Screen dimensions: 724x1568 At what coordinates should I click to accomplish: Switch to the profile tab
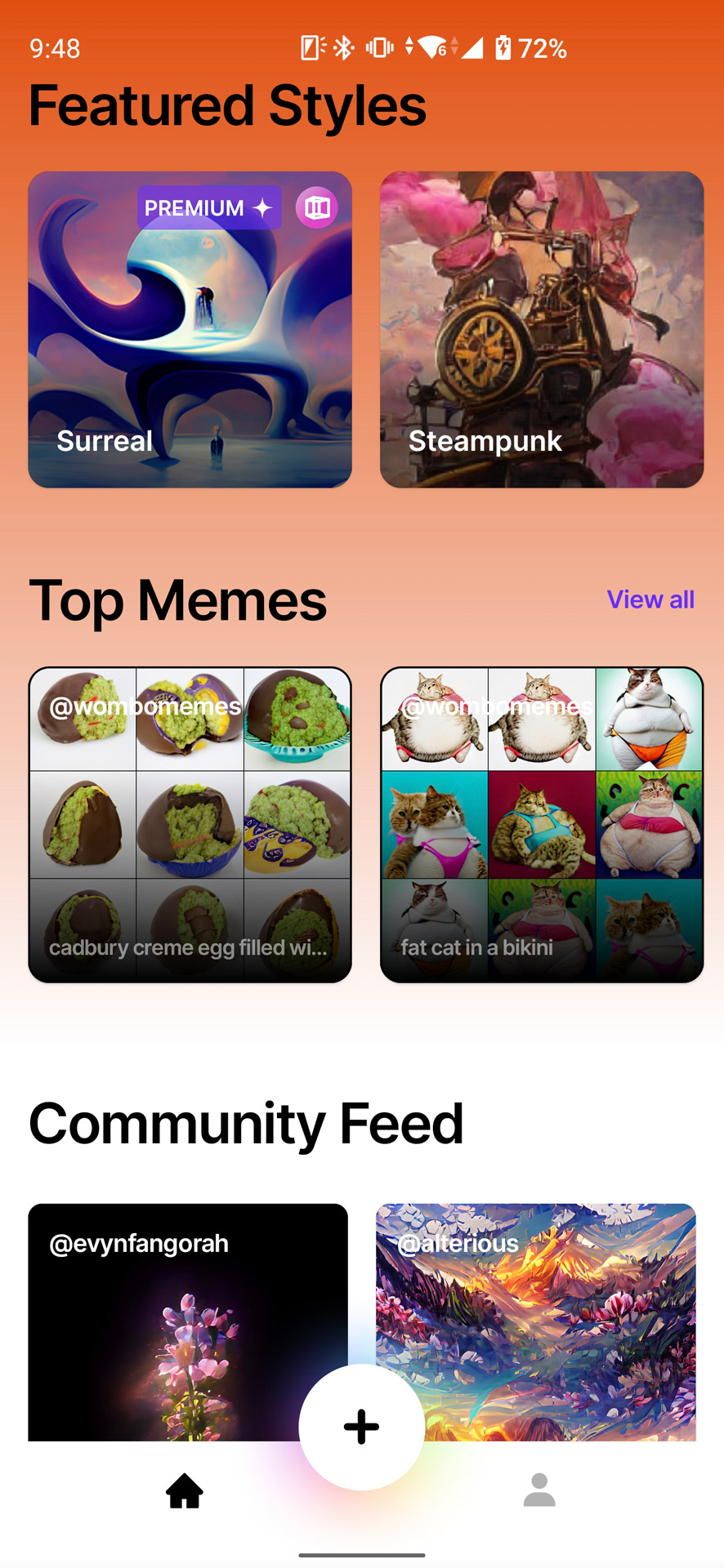click(x=539, y=1490)
